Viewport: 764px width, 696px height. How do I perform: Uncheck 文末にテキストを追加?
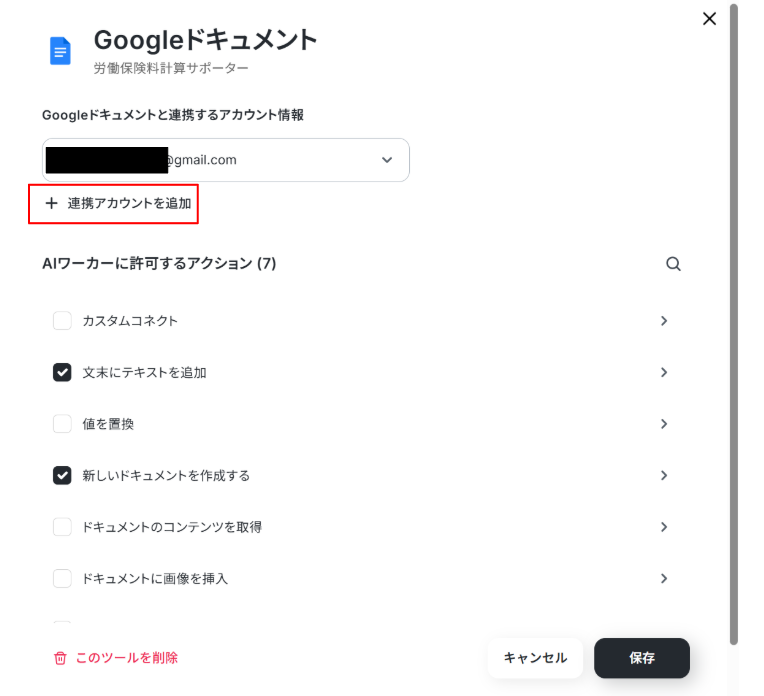62,372
